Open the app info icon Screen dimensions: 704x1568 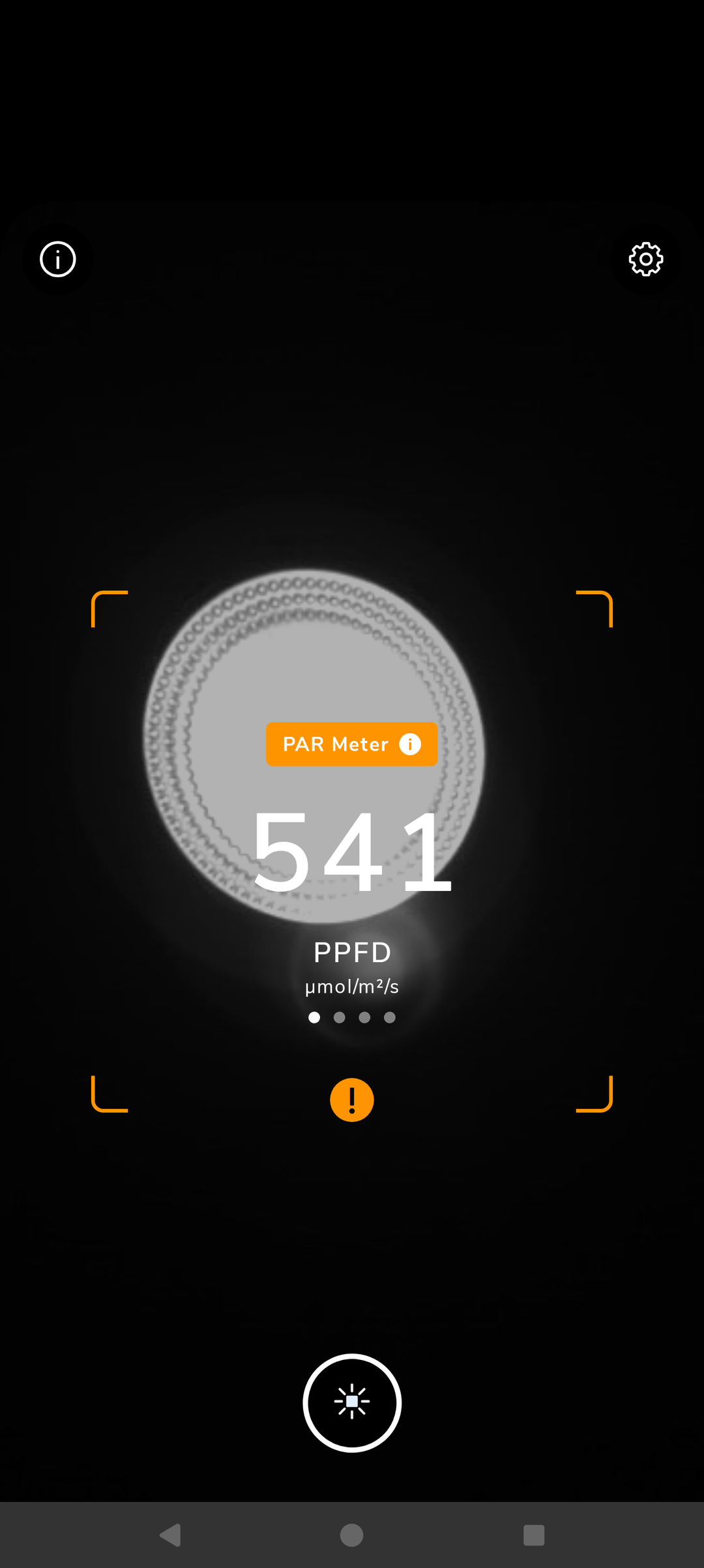coord(58,260)
